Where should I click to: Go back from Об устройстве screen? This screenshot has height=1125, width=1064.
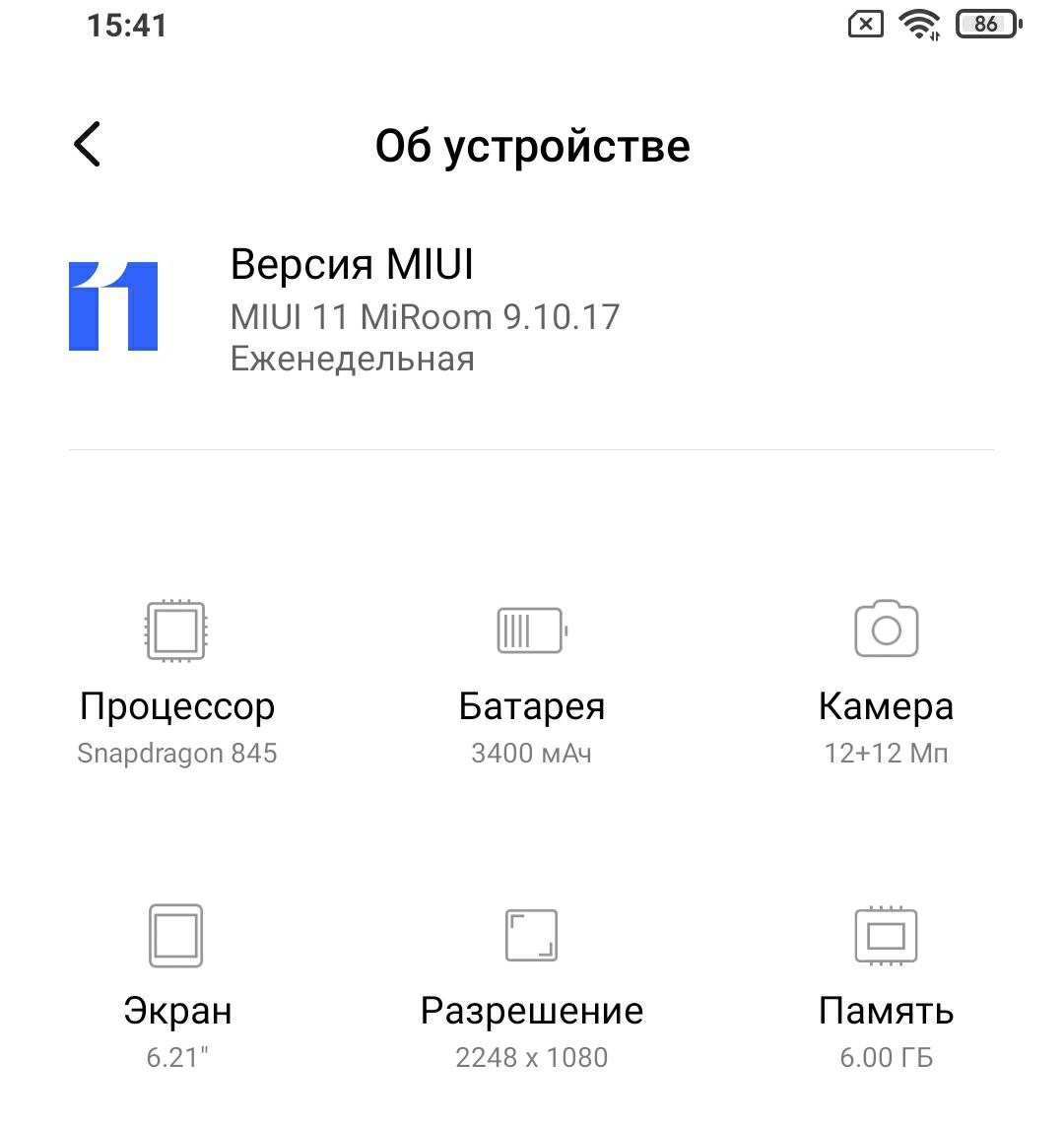click(x=88, y=144)
